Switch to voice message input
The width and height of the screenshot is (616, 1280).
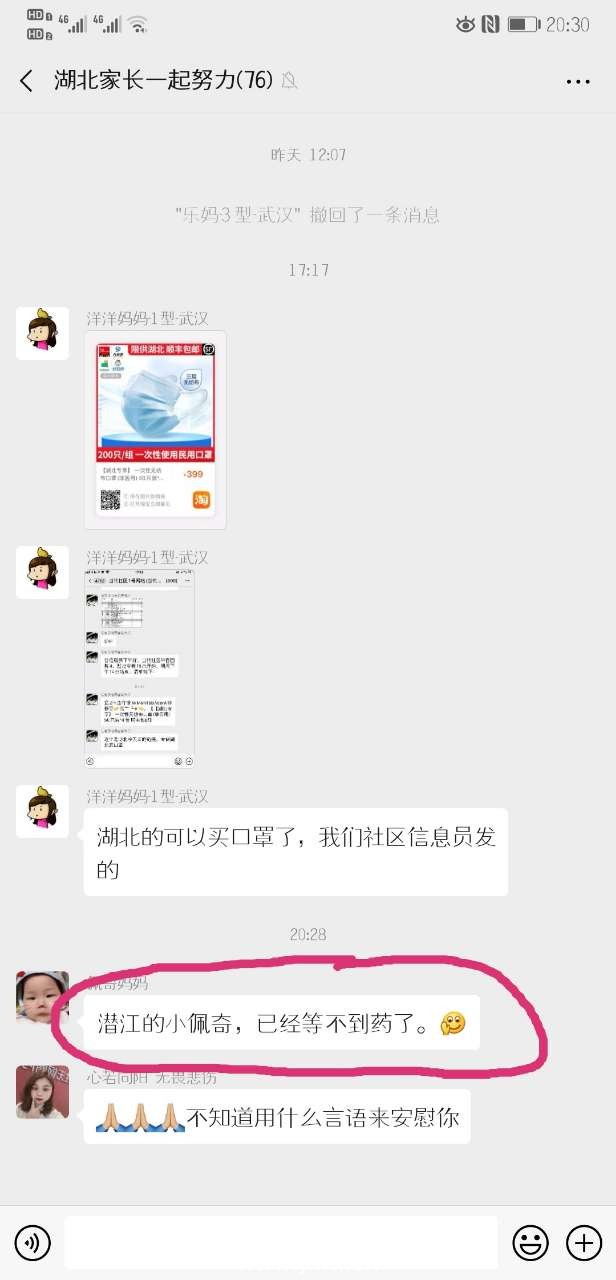click(x=33, y=1243)
